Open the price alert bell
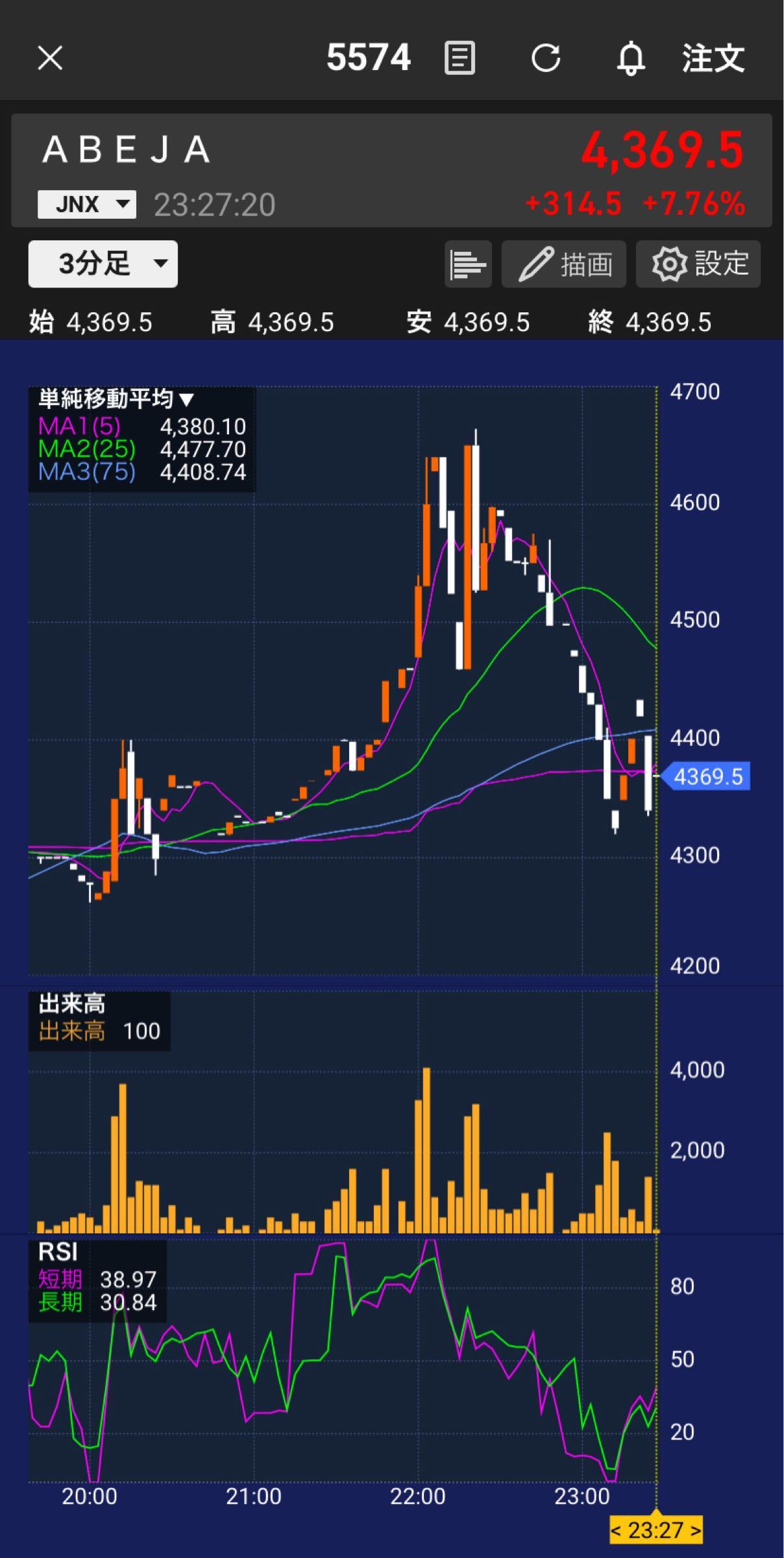 point(630,59)
